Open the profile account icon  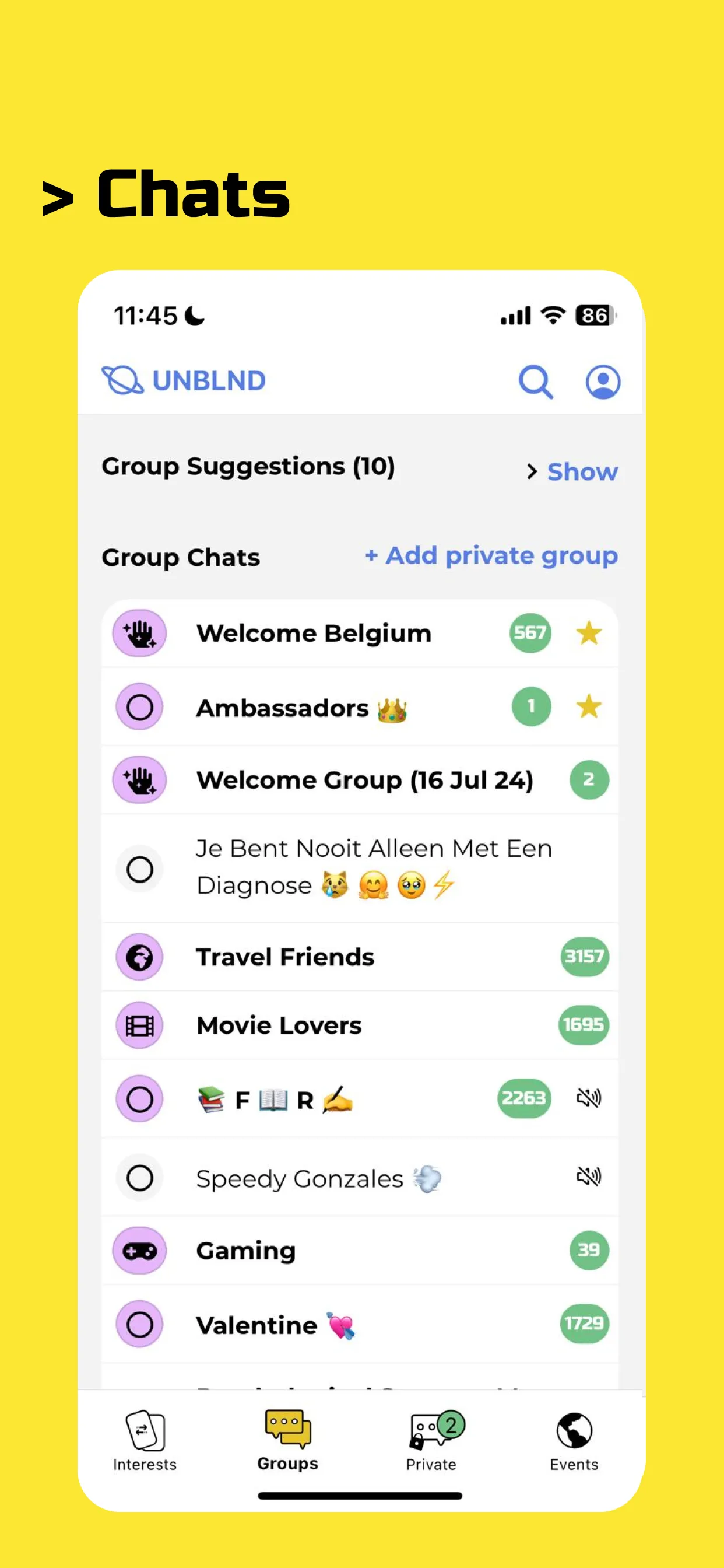click(602, 381)
